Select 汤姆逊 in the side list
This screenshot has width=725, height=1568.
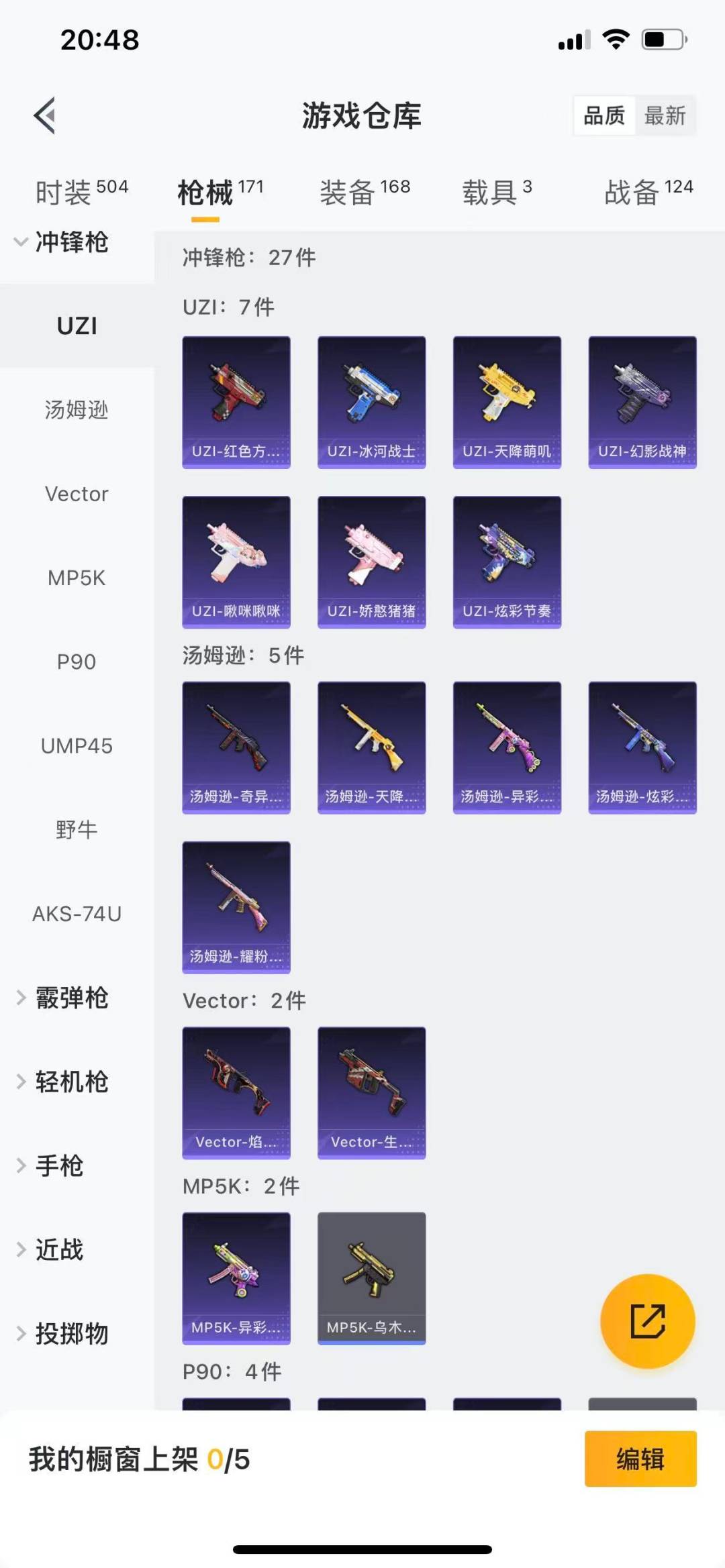(x=77, y=409)
